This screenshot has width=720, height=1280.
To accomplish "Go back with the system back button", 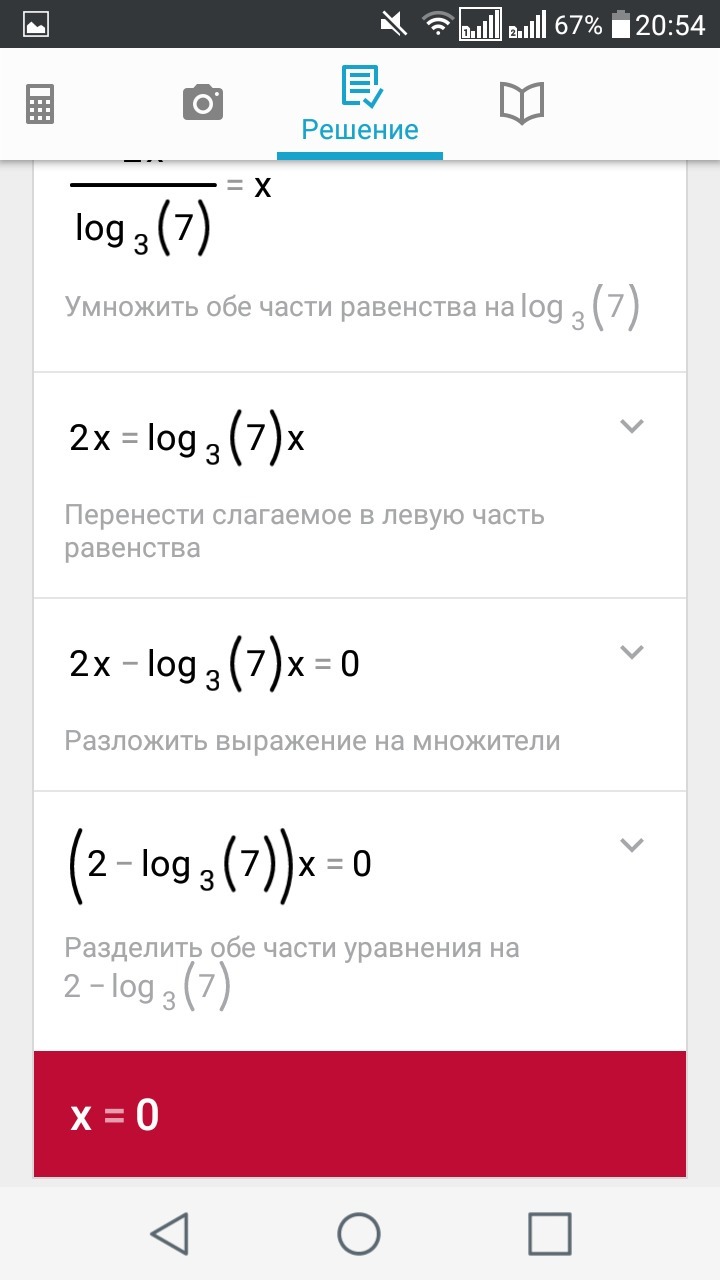I will point(169,1233).
